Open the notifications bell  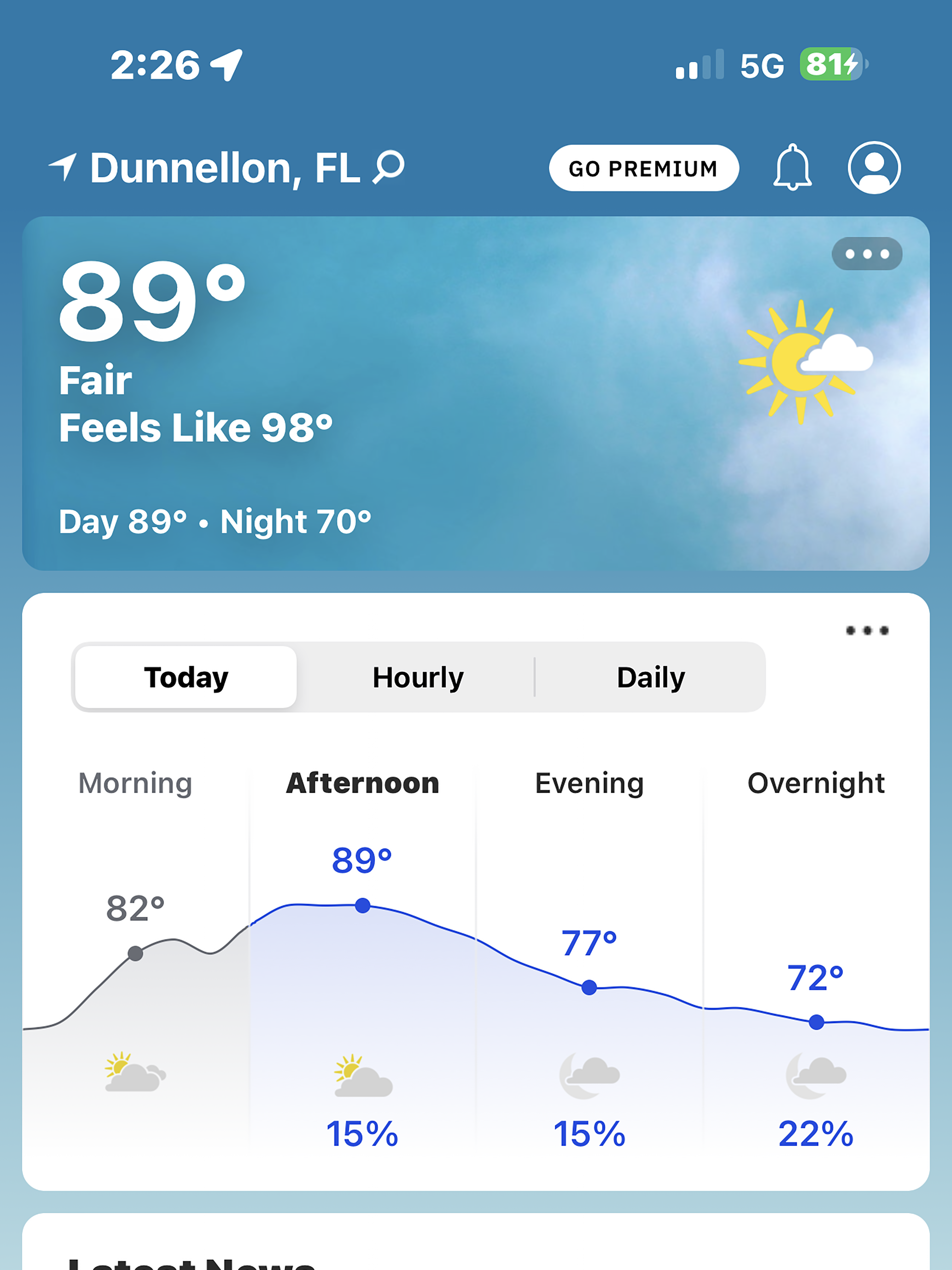792,167
